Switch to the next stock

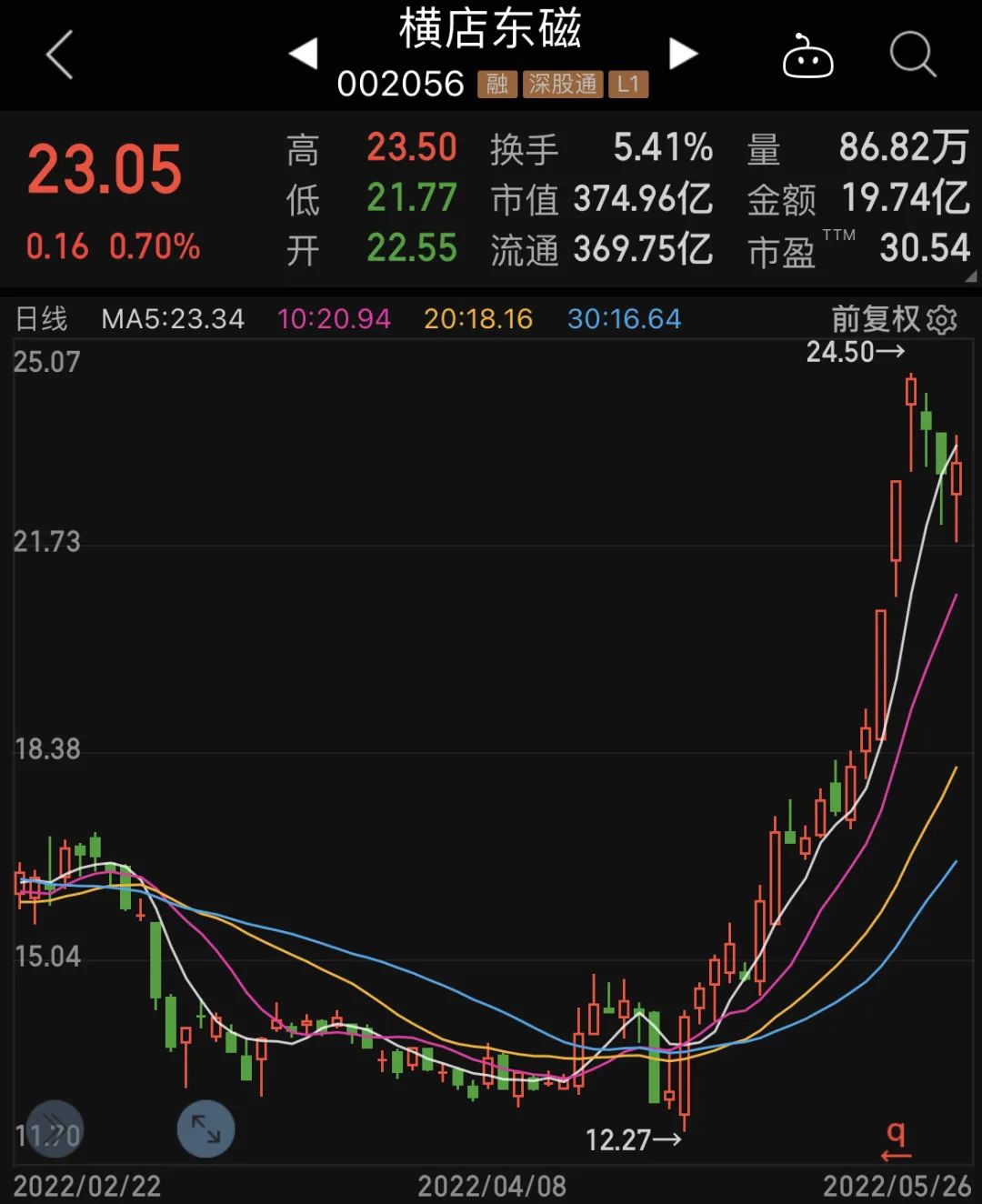(x=683, y=55)
